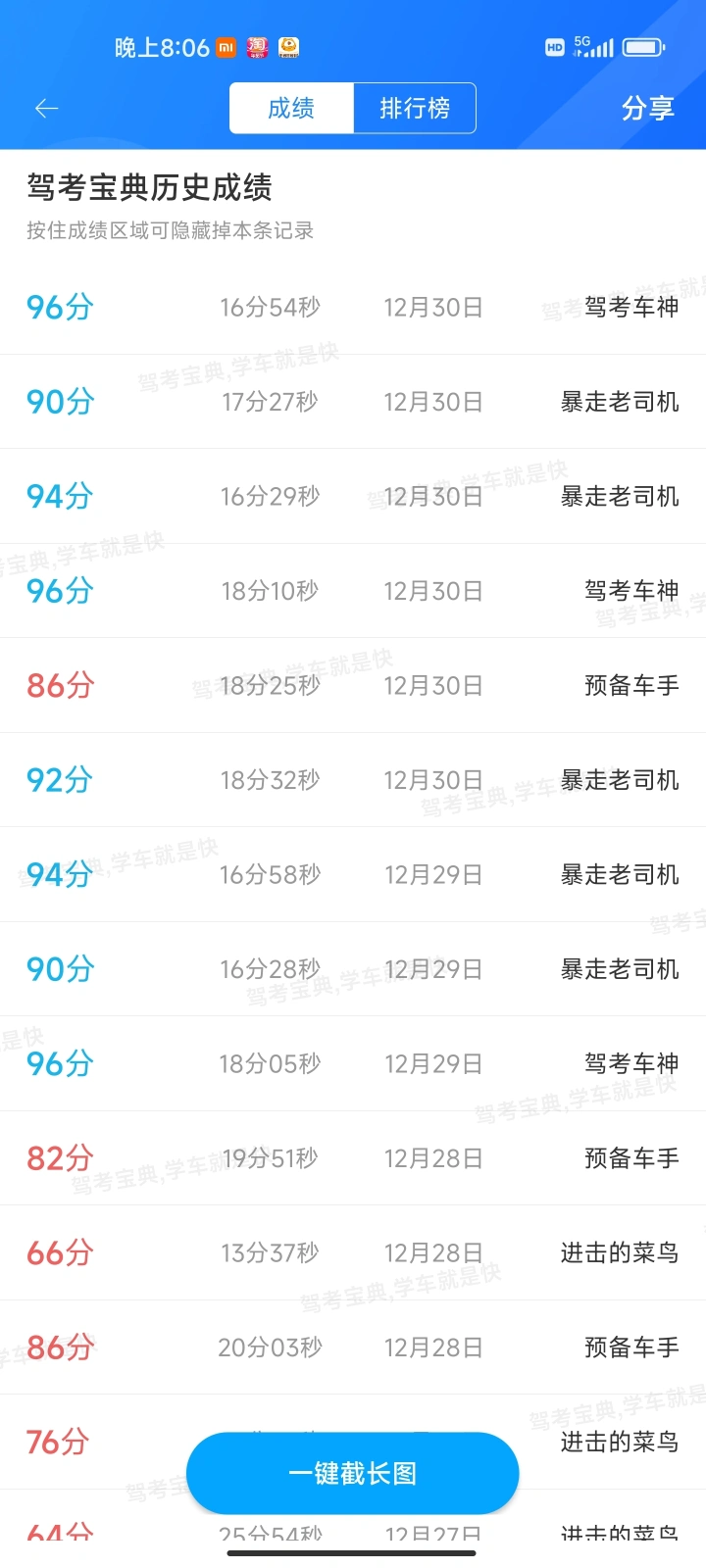Open the 82分 record with 19分51秒
This screenshot has width=706, height=1568.
click(353, 1158)
